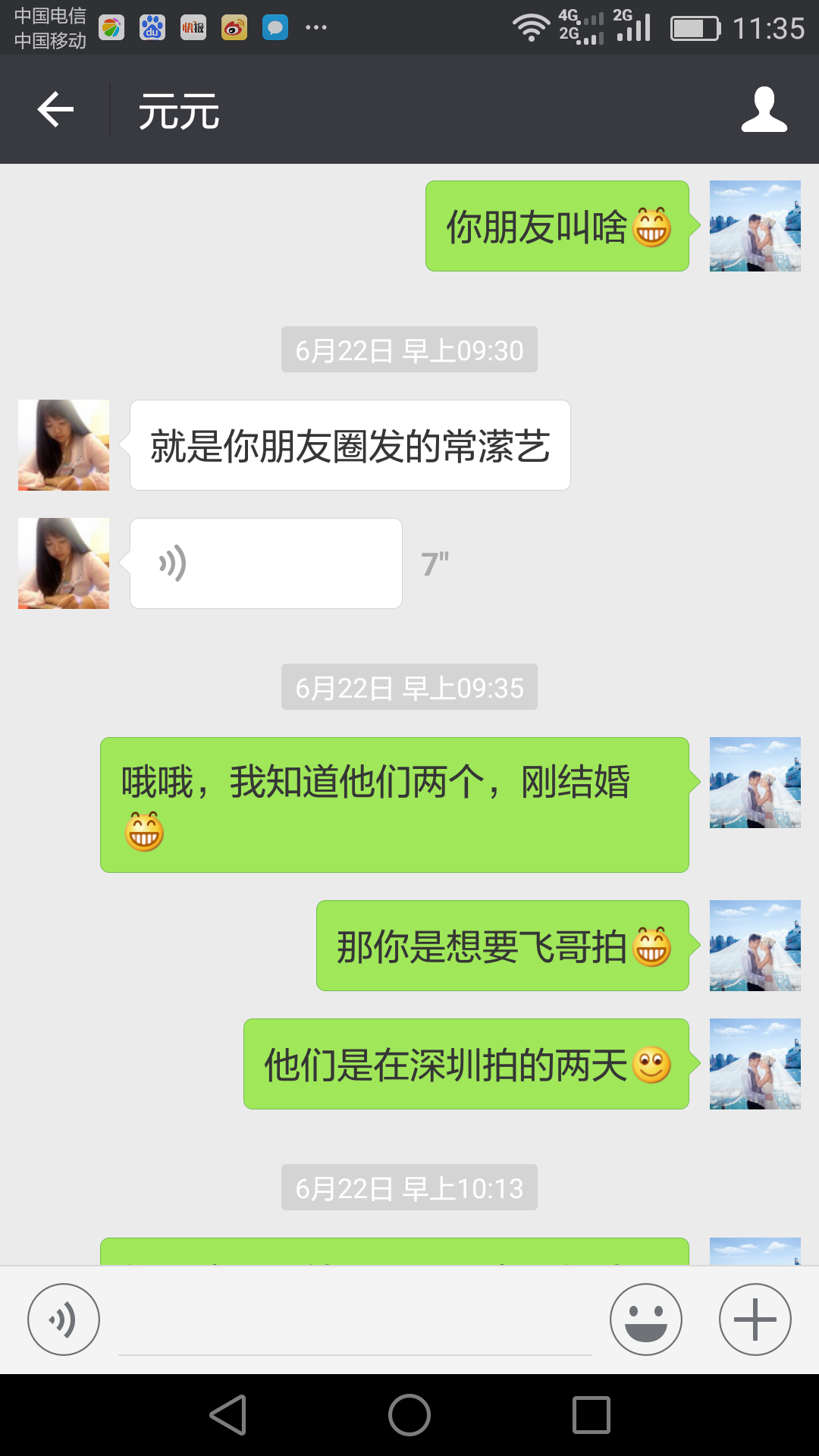This screenshot has height=1456, width=819.
Task: Open the plus attachment menu
Action: tap(755, 1319)
